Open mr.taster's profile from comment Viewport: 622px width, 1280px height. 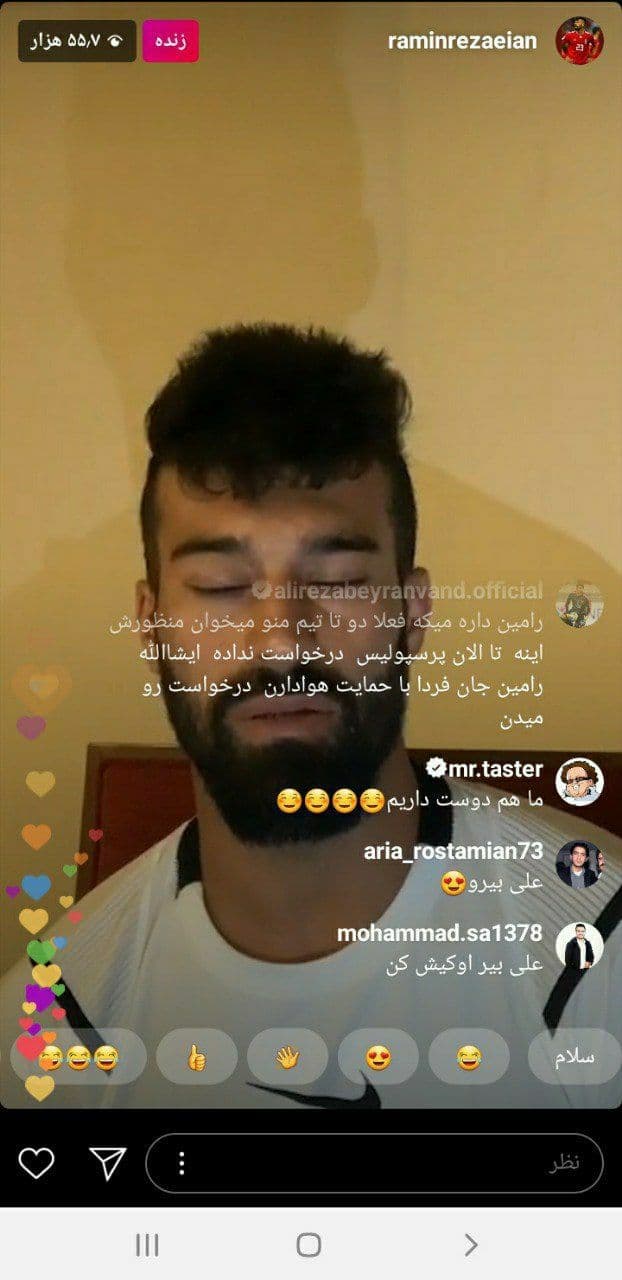coord(579,781)
